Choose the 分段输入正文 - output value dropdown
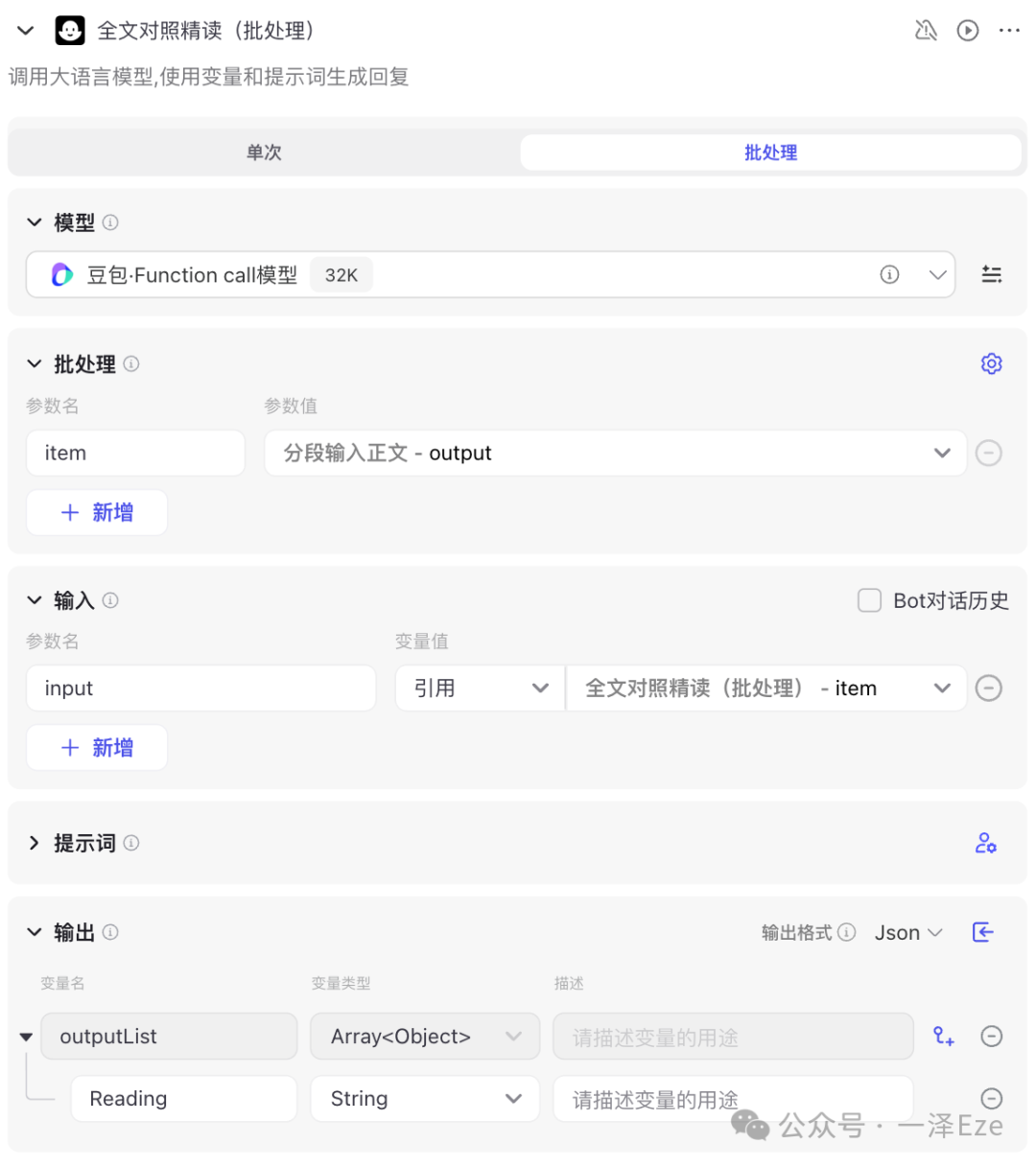 (615, 454)
